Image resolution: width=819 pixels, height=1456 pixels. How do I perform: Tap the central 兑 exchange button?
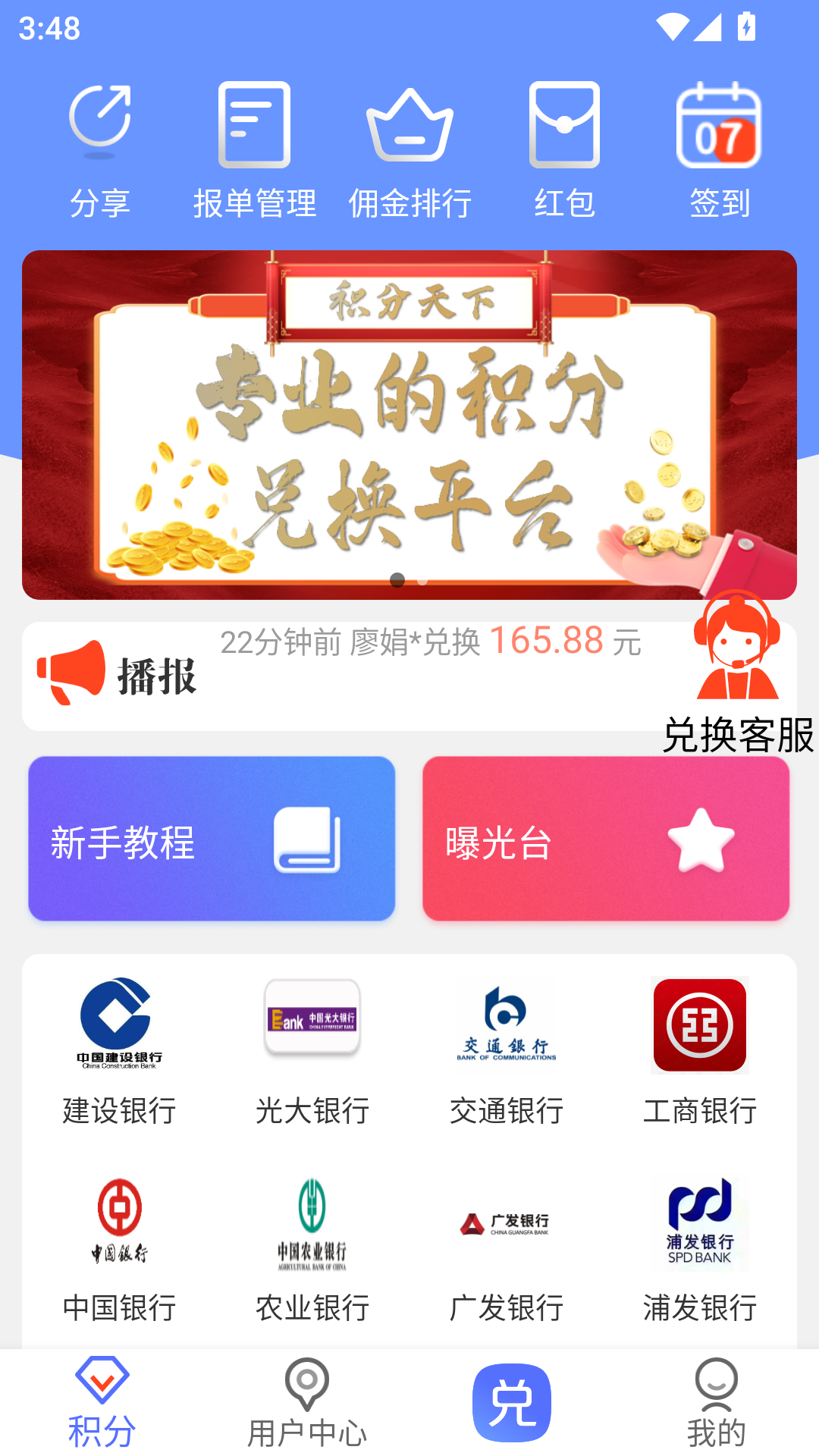[512, 1403]
